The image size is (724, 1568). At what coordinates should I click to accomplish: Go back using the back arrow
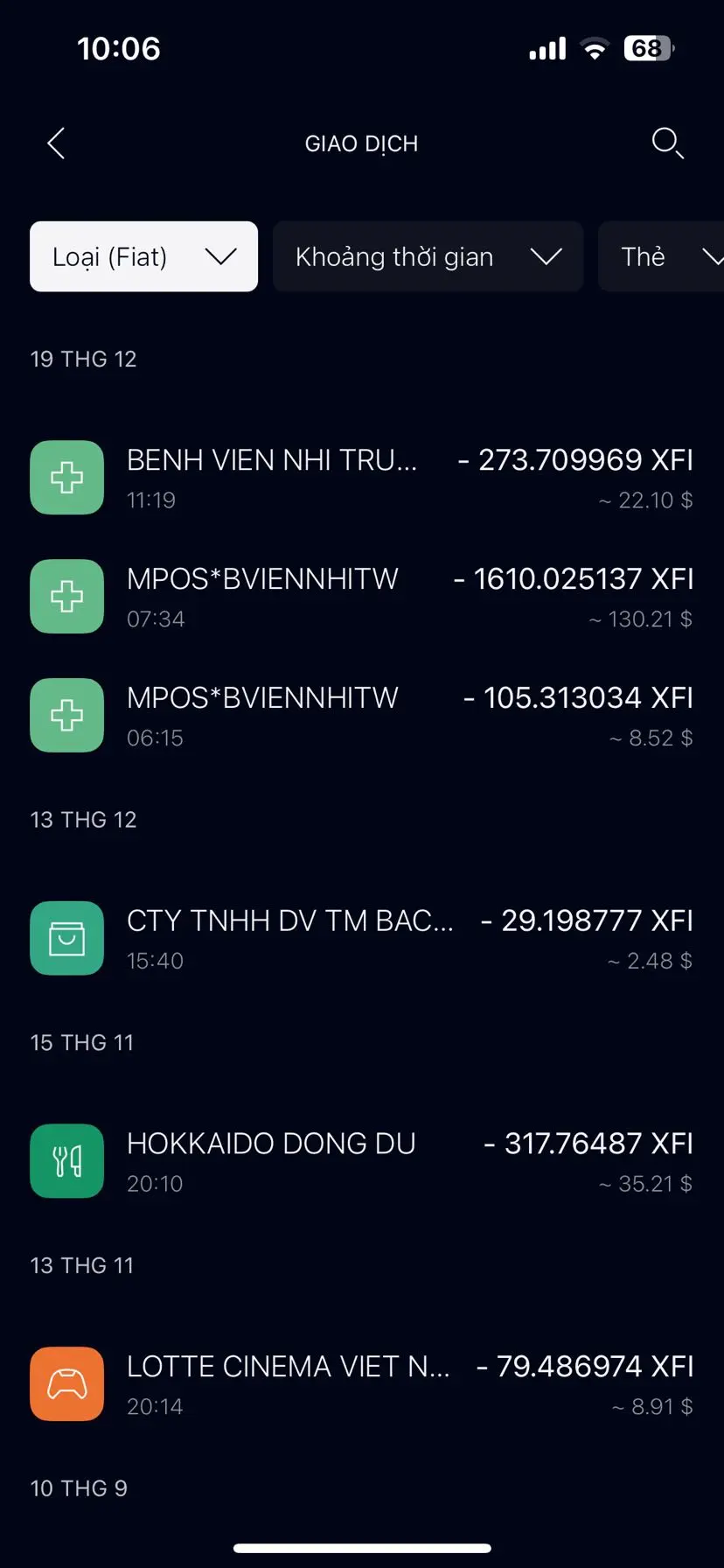(56, 143)
